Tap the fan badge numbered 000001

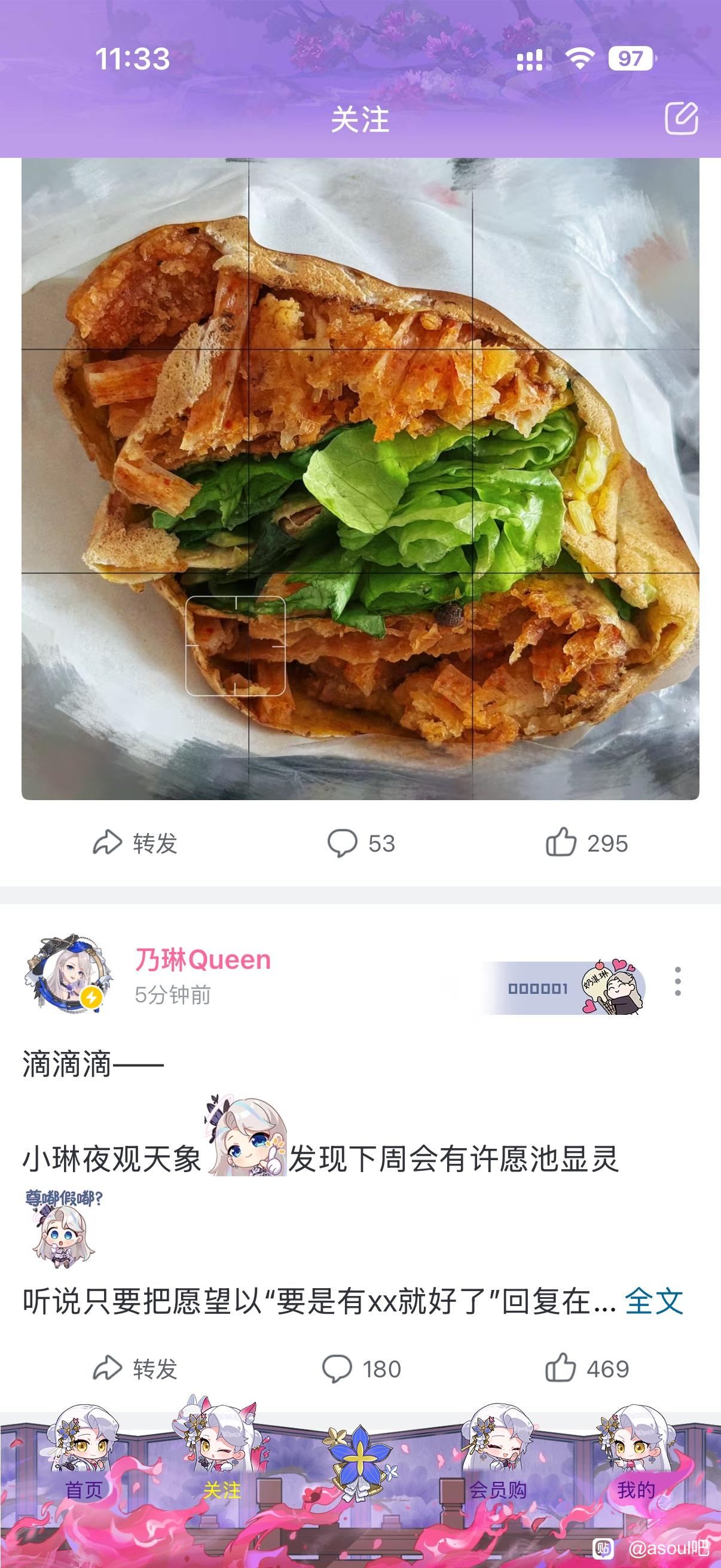coord(563,987)
